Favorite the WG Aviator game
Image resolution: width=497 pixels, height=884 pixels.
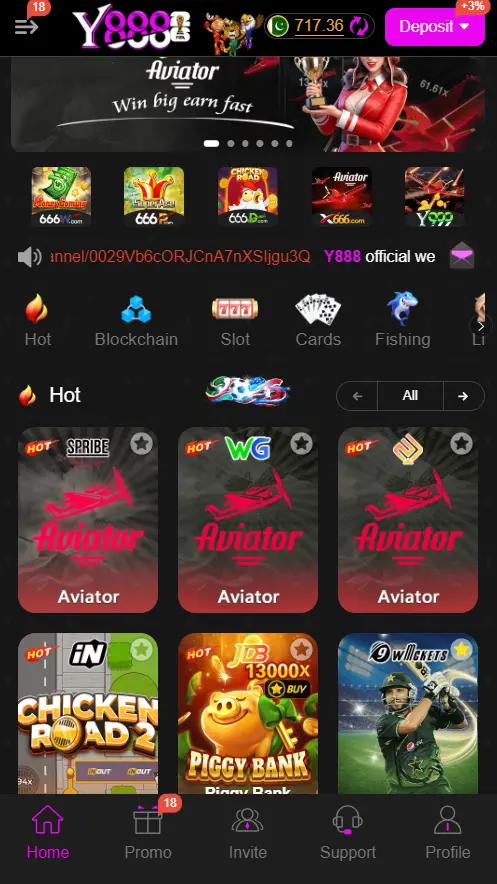(301, 444)
